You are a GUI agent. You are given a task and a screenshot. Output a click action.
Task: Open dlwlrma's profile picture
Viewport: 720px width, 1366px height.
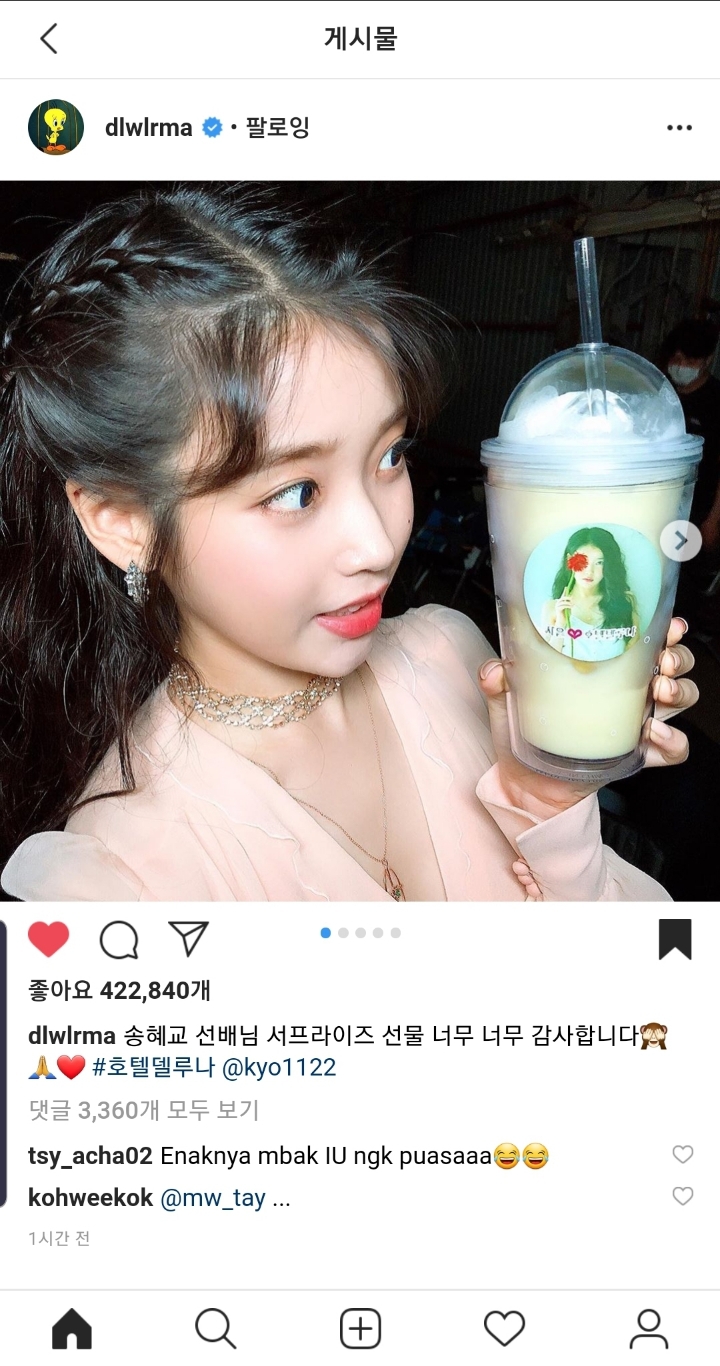tap(56, 127)
